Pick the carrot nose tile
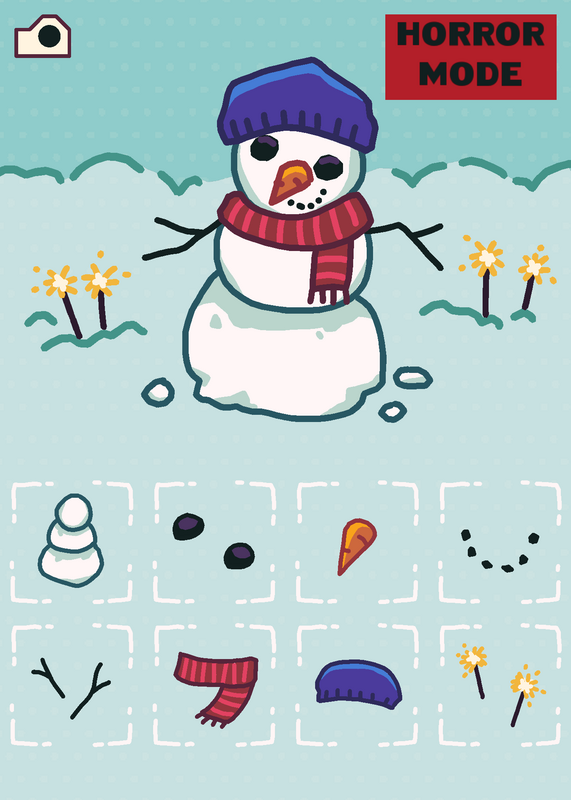This screenshot has height=800, width=571. click(357, 542)
